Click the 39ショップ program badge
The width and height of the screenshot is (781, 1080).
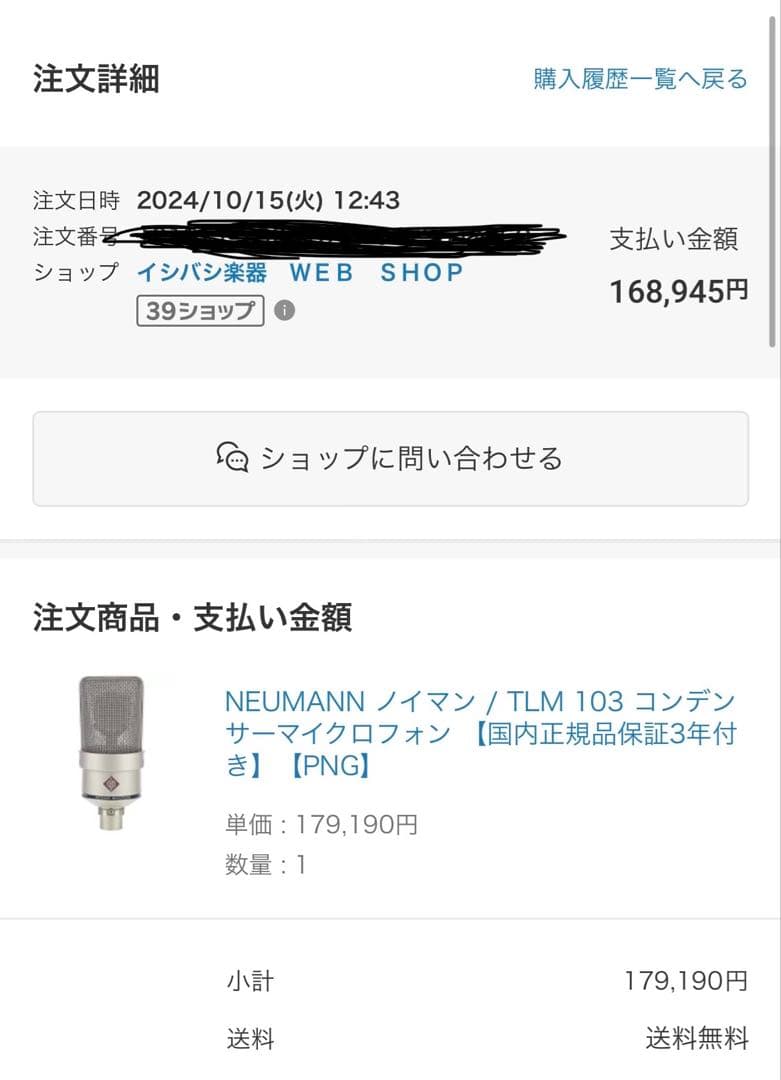click(x=200, y=312)
